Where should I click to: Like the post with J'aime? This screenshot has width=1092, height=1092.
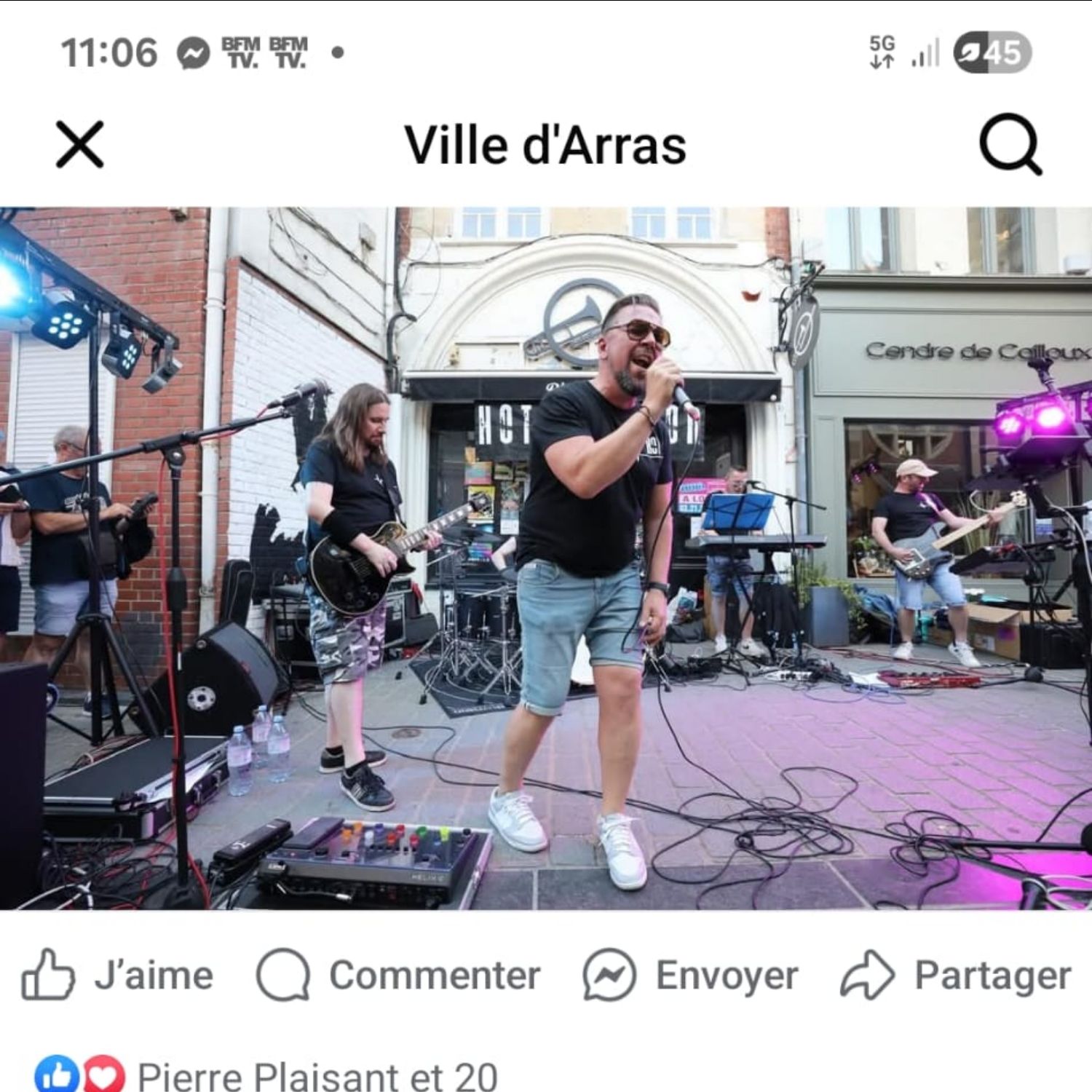[118, 975]
